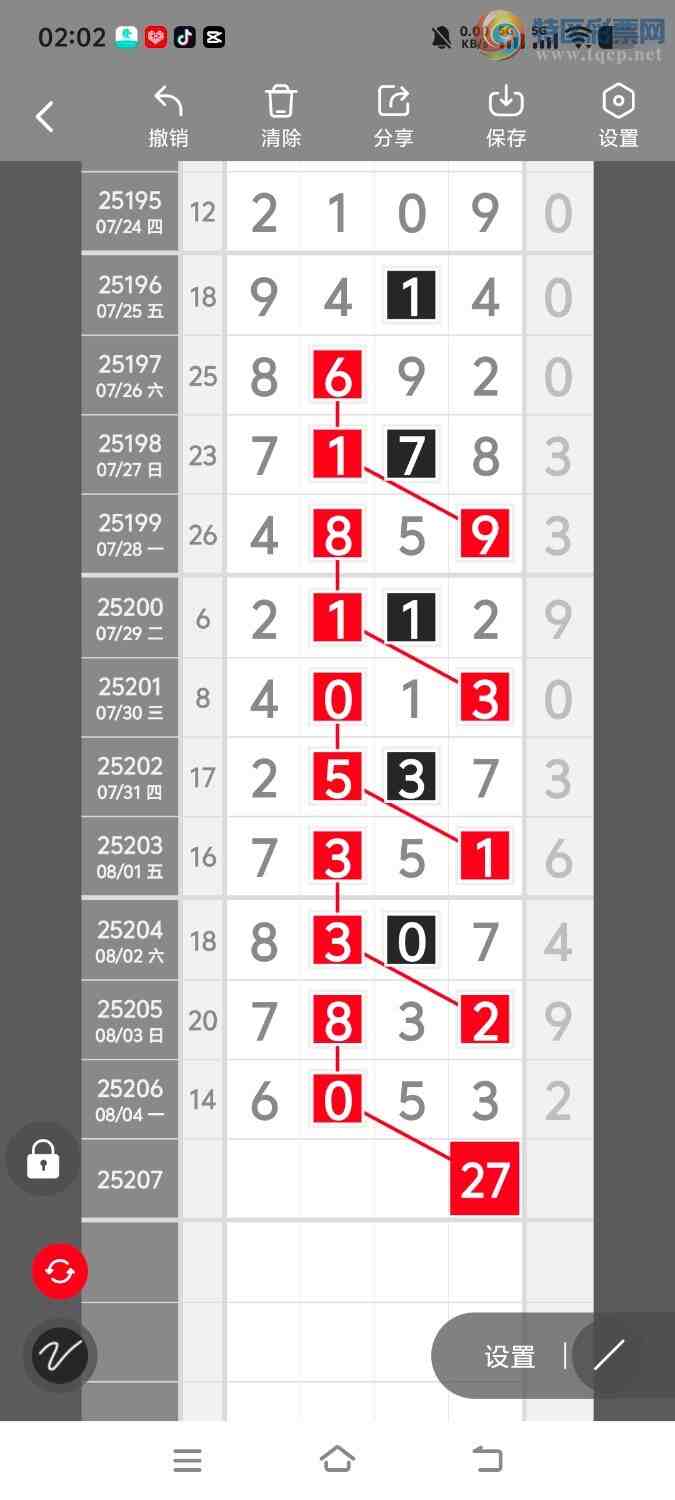Select the curve drawing tool
This screenshot has width=675, height=1500.
[60, 1356]
